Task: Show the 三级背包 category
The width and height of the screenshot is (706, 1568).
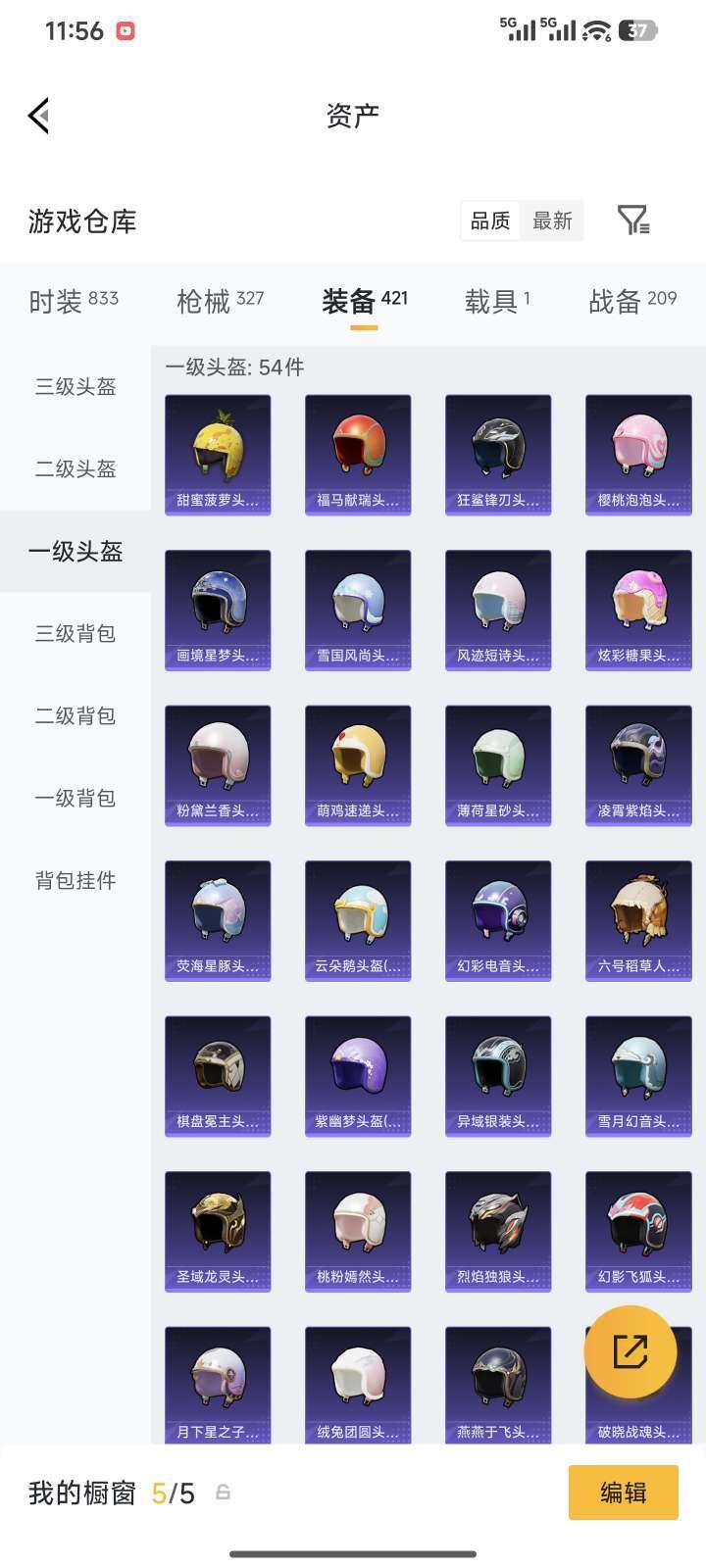Action: 76,634
